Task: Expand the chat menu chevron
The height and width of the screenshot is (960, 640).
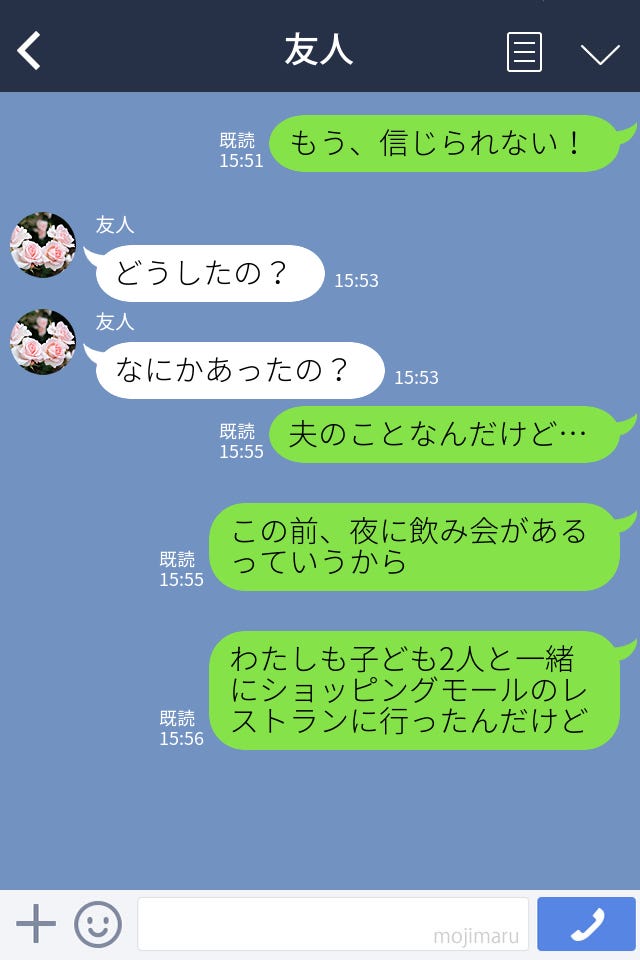Action: [600, 53]
